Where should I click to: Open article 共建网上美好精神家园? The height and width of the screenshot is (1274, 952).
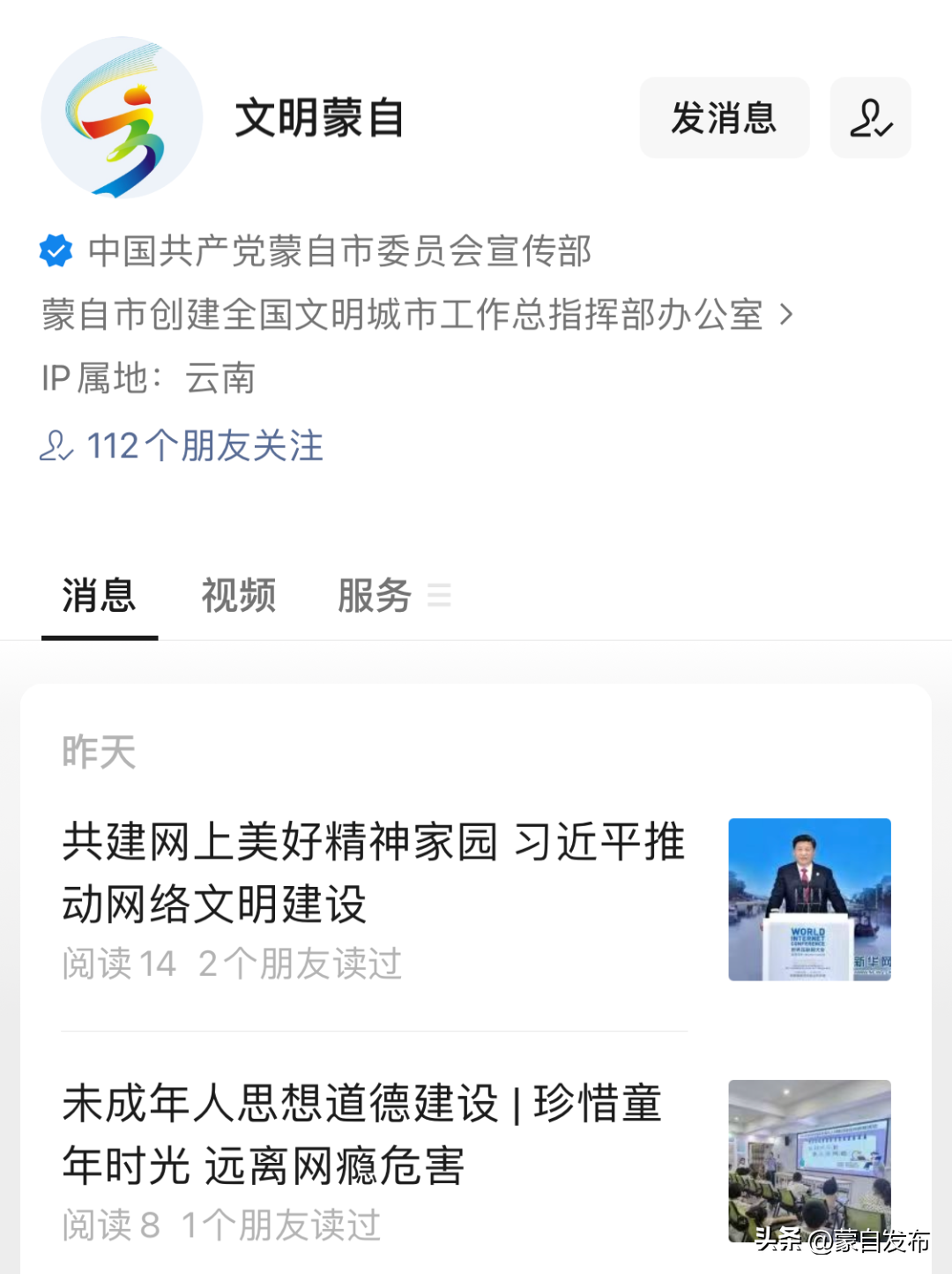[374, 872]
